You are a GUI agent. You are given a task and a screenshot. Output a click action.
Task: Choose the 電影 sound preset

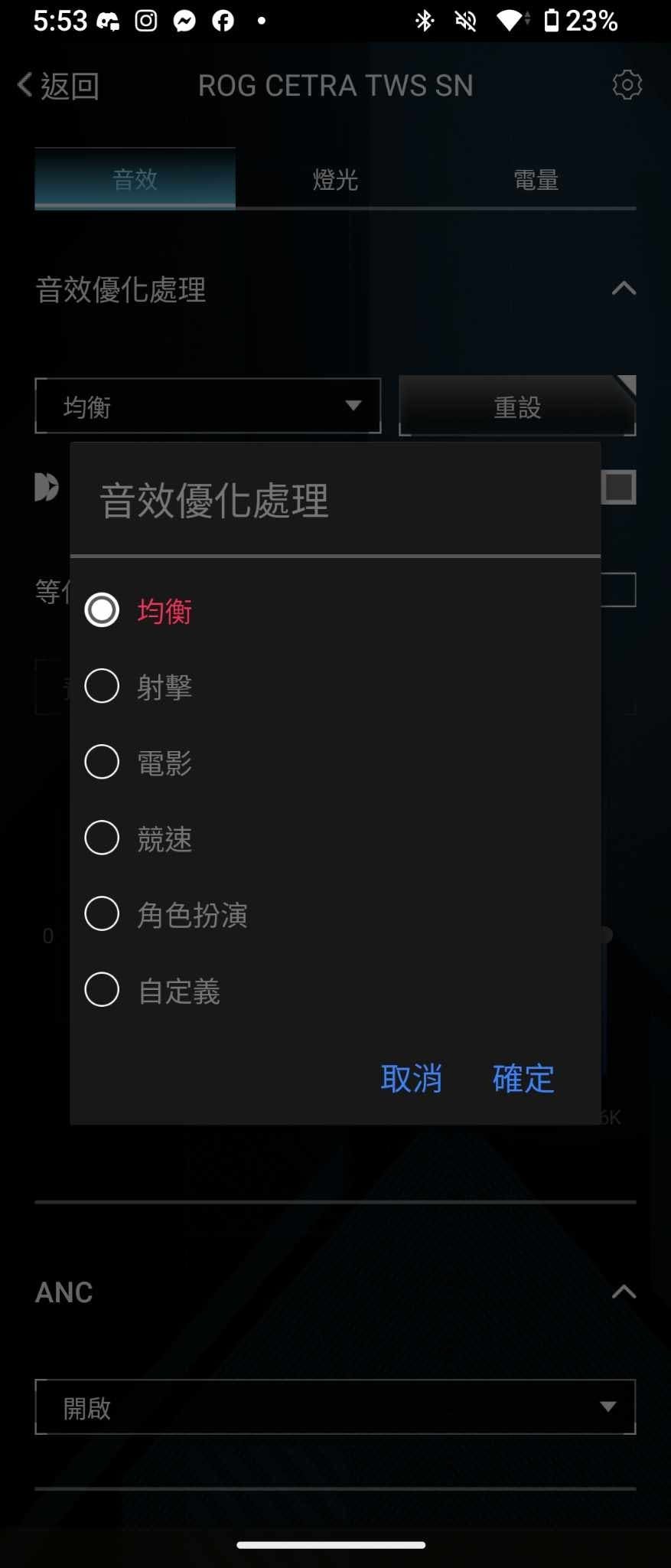(x=102, y=762)
